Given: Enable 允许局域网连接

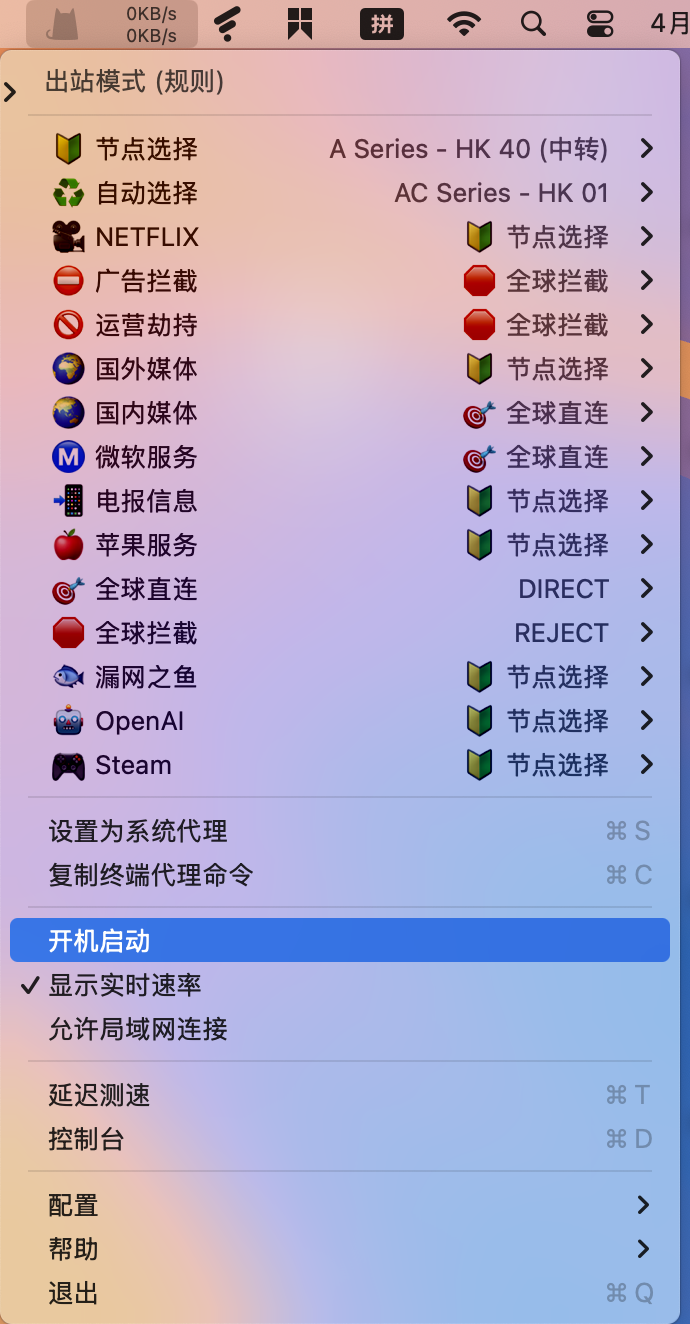Looking at the screenshot, I should click(339, 1029).
